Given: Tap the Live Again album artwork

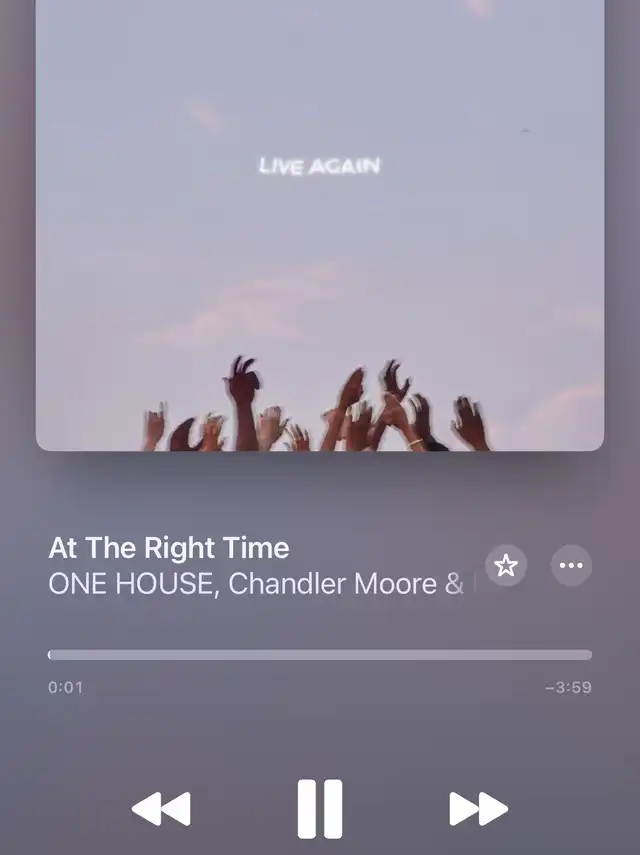Looking at the screenshot, I should (320, 225).
